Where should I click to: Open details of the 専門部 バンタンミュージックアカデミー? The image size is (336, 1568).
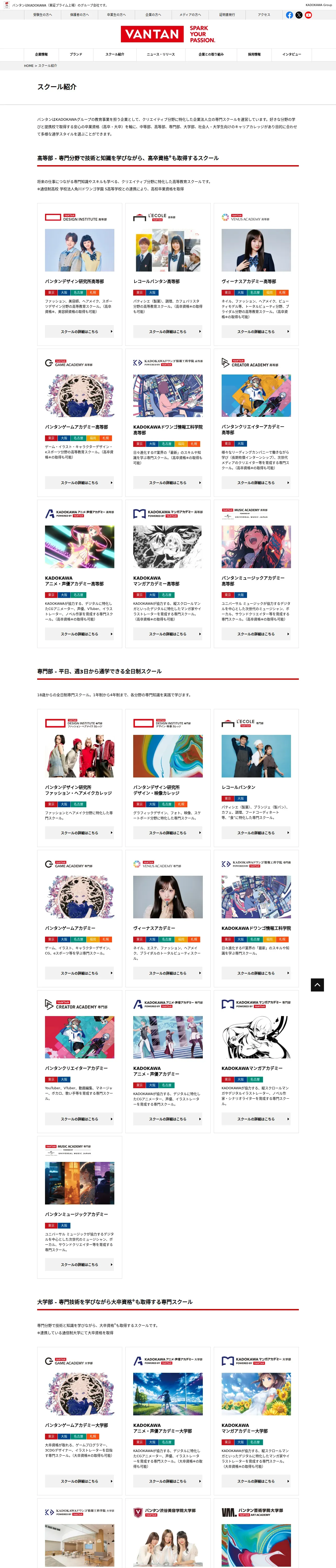coord(79,1264)
